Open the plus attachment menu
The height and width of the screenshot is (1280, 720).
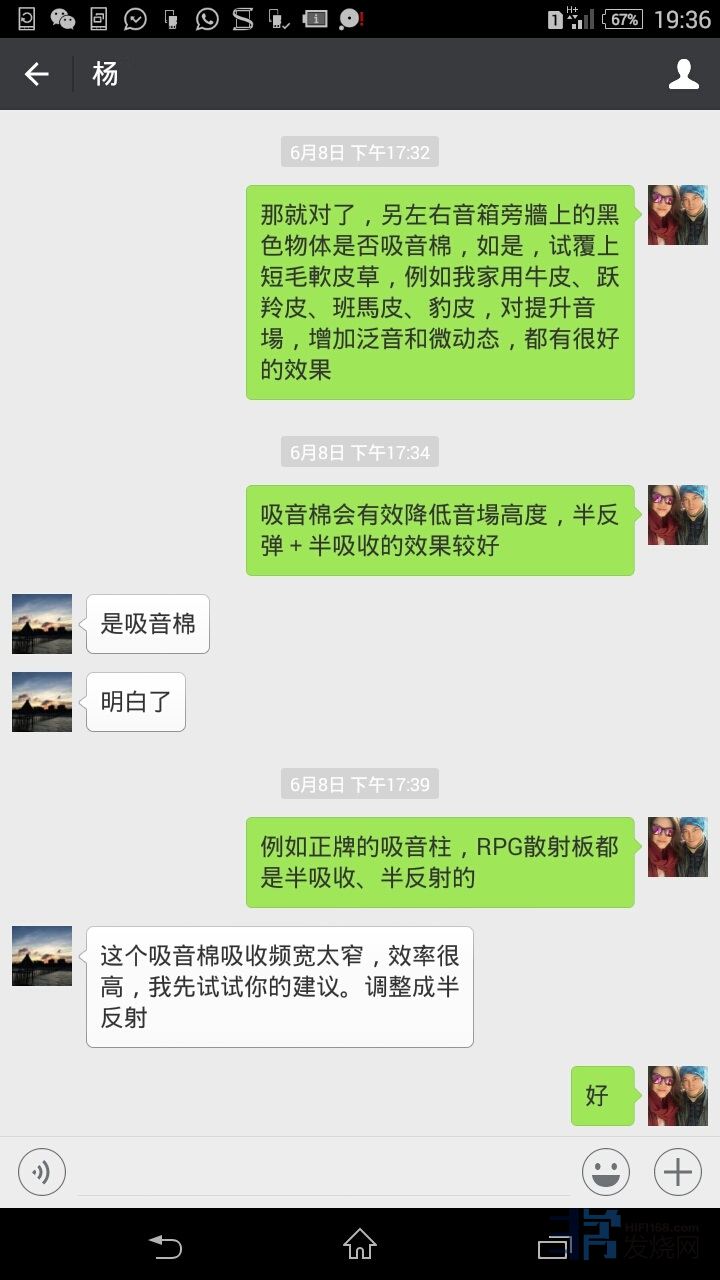[678, 1171]
